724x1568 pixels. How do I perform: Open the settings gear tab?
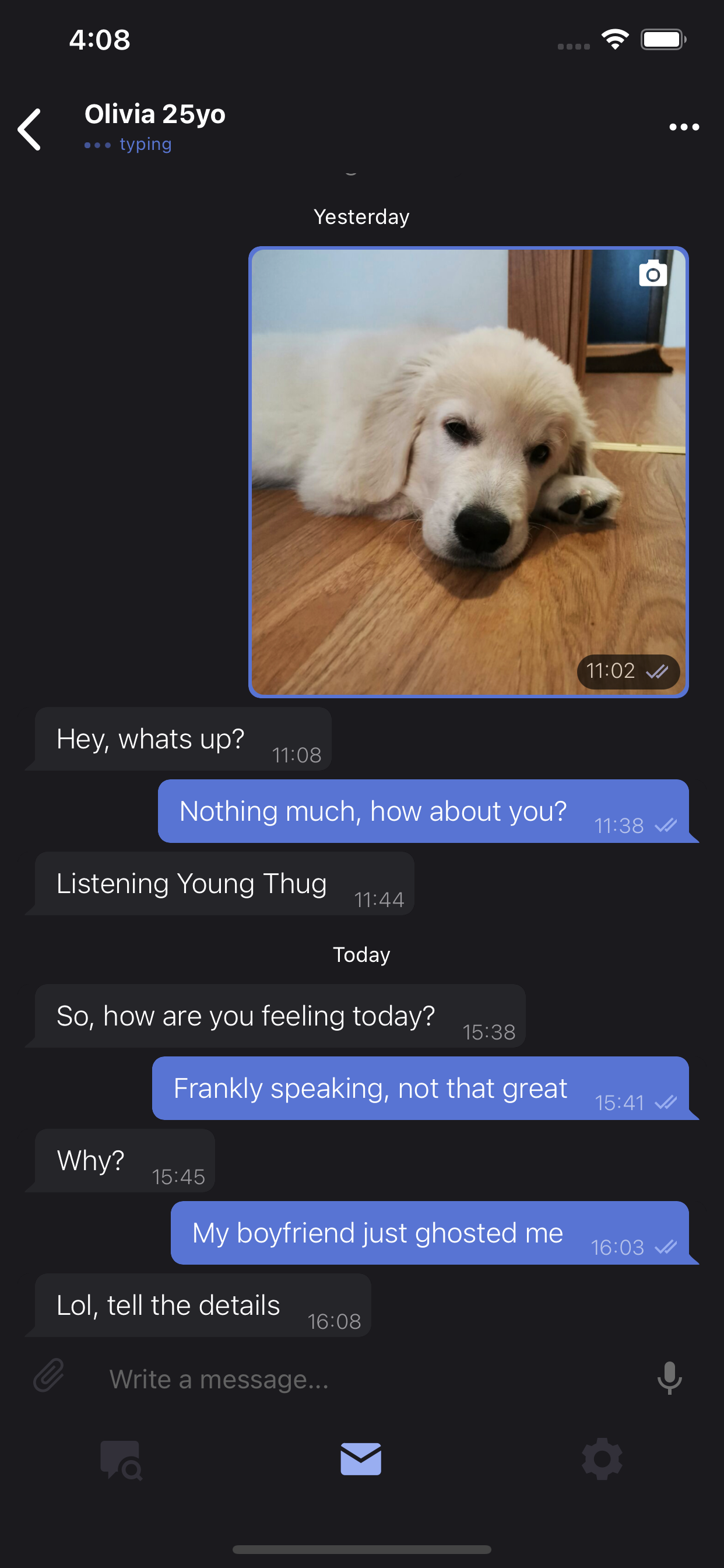(x=602, y=1459)
